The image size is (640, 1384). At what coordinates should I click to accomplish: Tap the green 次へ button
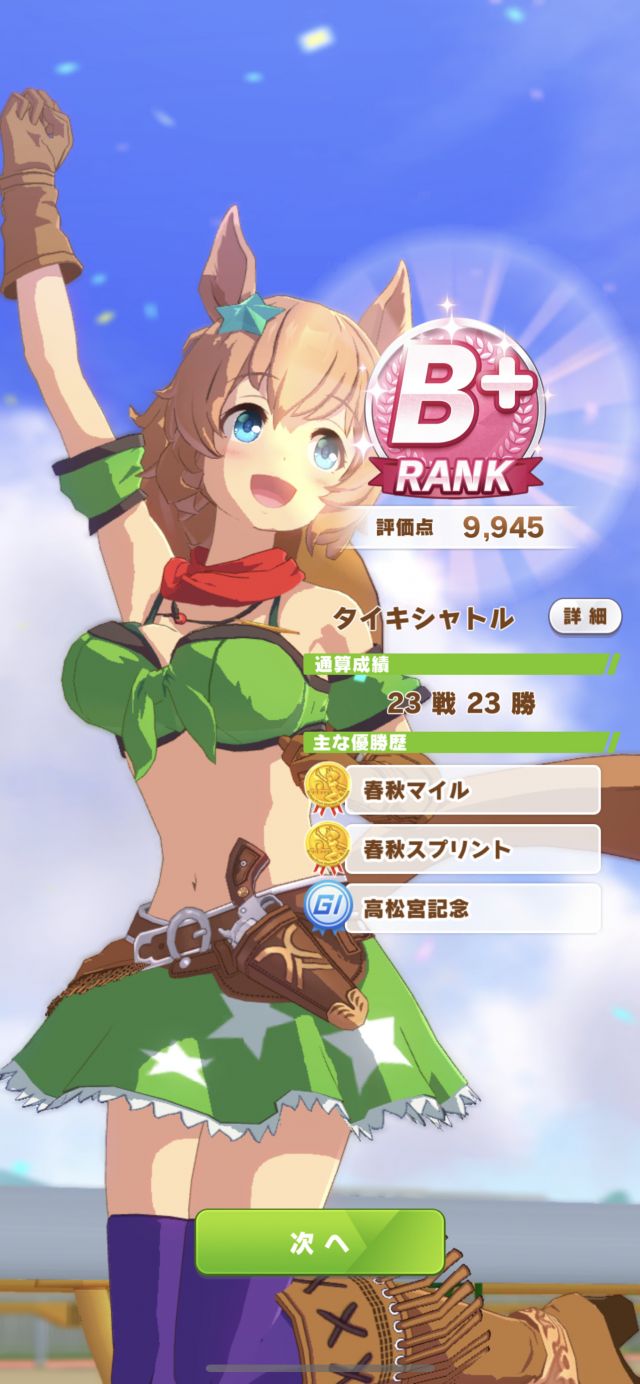tap(320, 1241)
